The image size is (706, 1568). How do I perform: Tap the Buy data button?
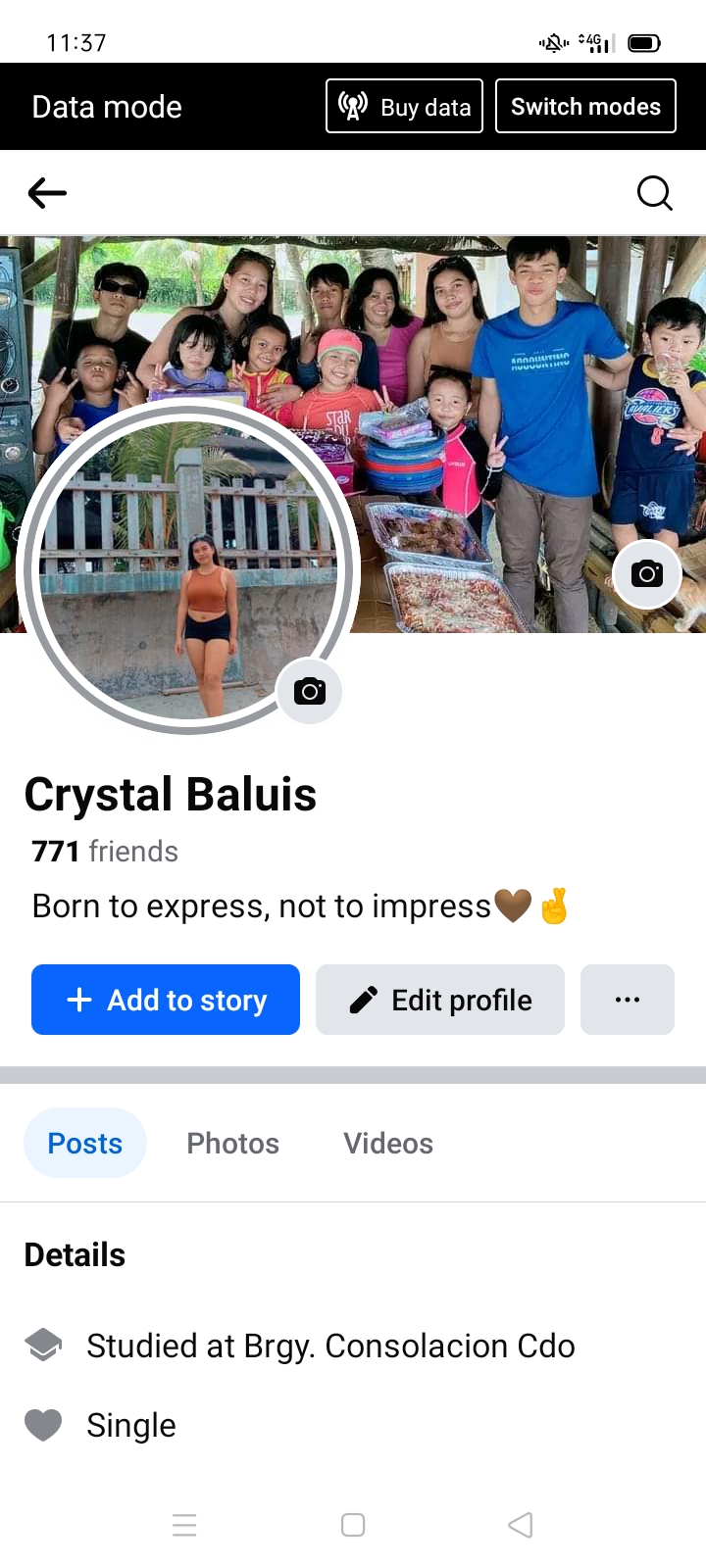pyautogui.click(x=404, y=106)
